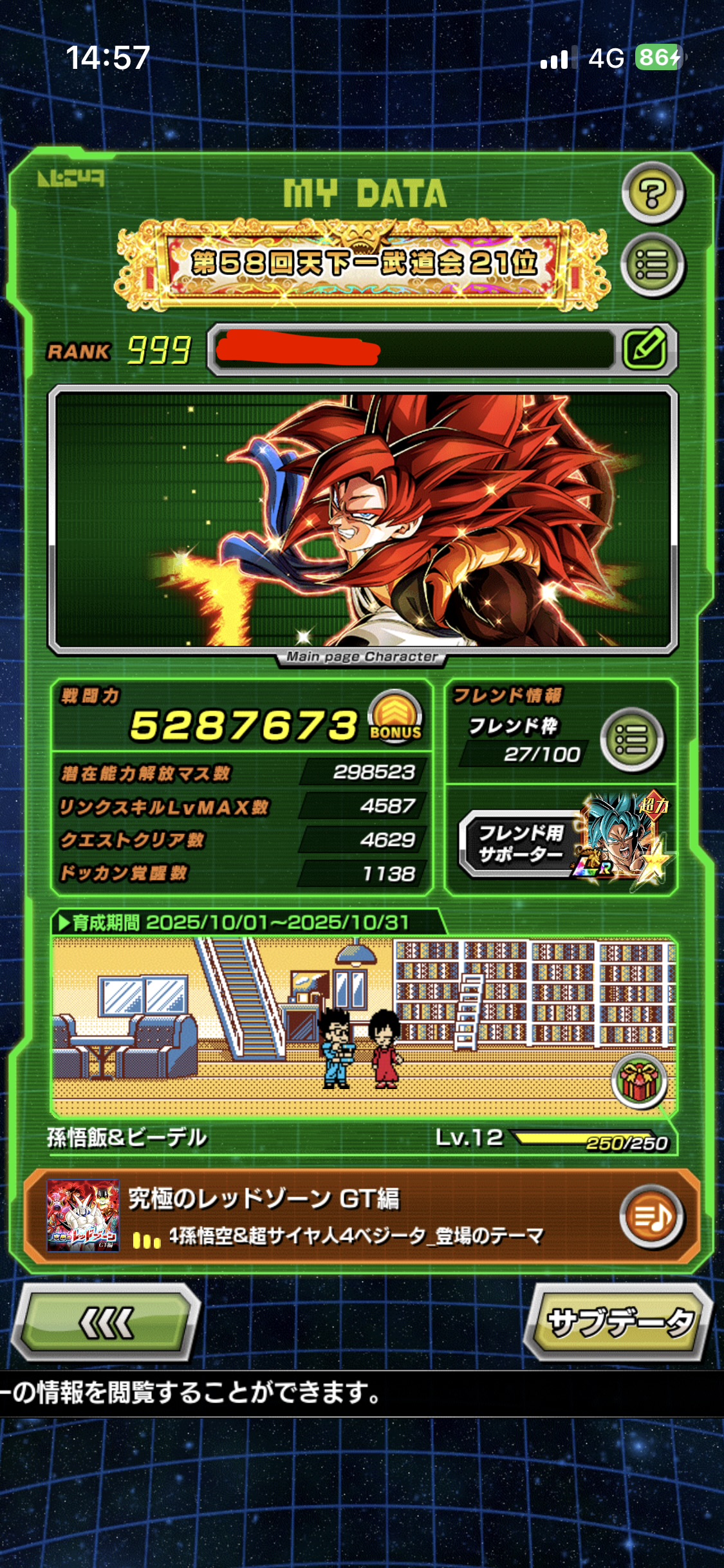
Task: Open the title list icon beside the banner
Action: (x=652, y=265)
